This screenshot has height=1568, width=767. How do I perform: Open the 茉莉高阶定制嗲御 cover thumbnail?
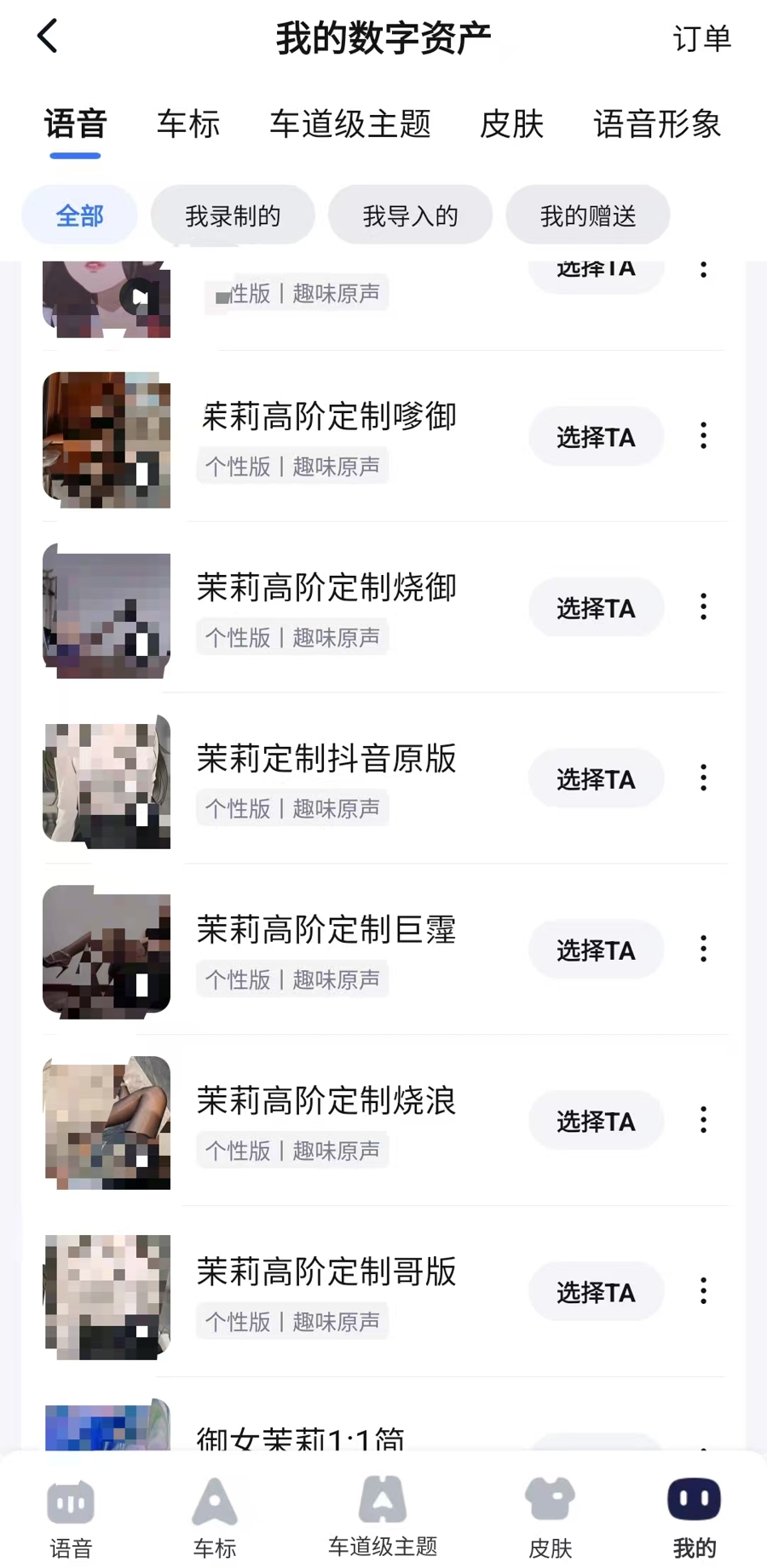(x=107, y=439)
